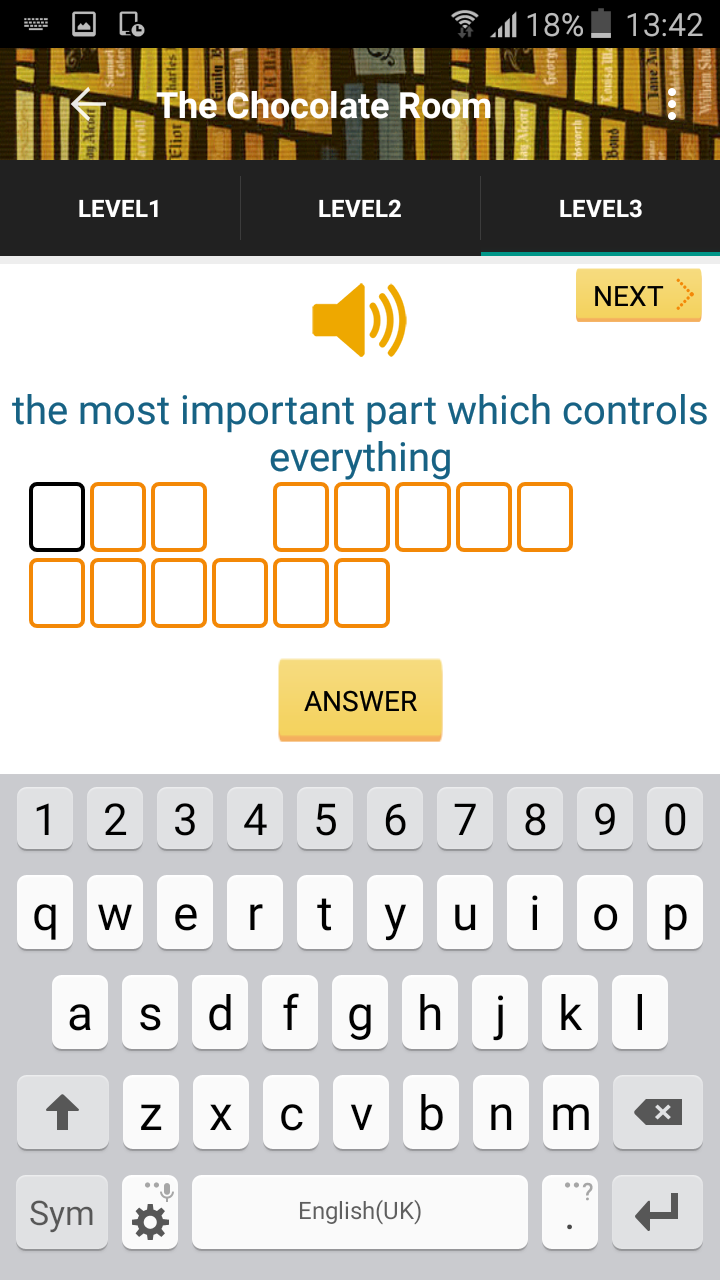Go back using the arrow in the header
This screenshot has height=1280, width=720.
(x=89, y=104)
